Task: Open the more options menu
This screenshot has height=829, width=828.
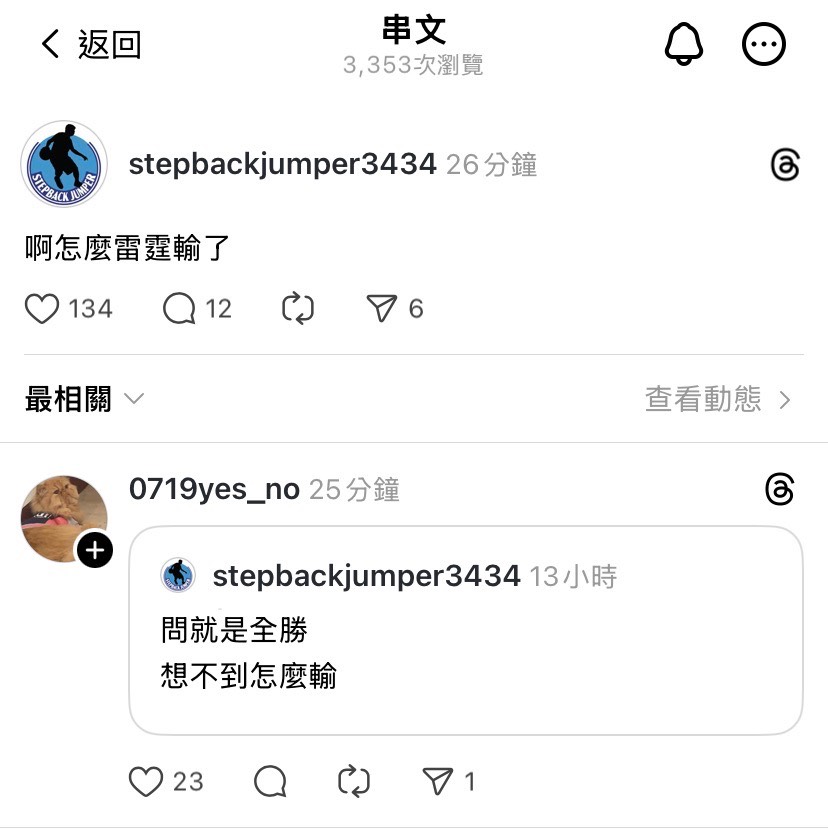Action: tap(764, 44)
